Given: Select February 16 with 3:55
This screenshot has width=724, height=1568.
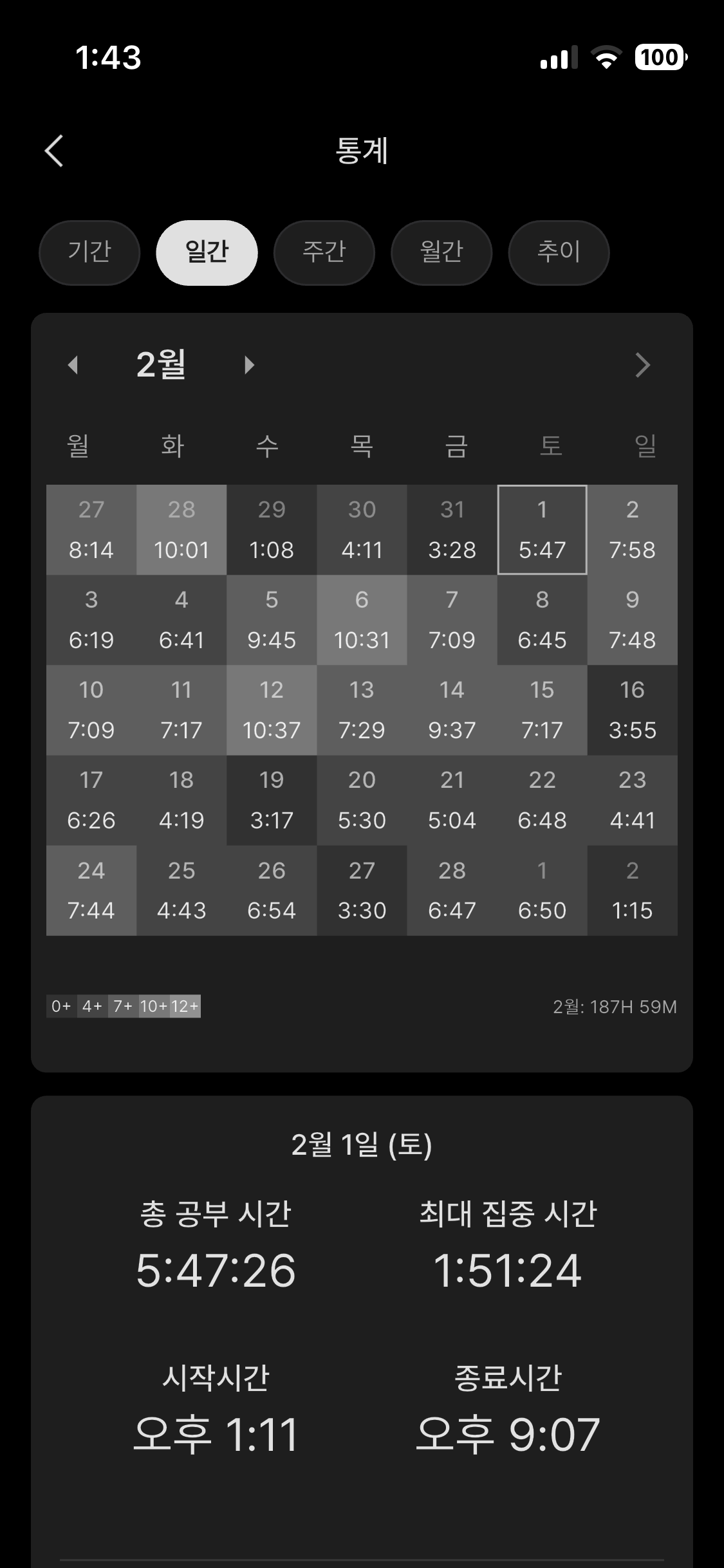Looking at the screenshot, I should 632,710.
